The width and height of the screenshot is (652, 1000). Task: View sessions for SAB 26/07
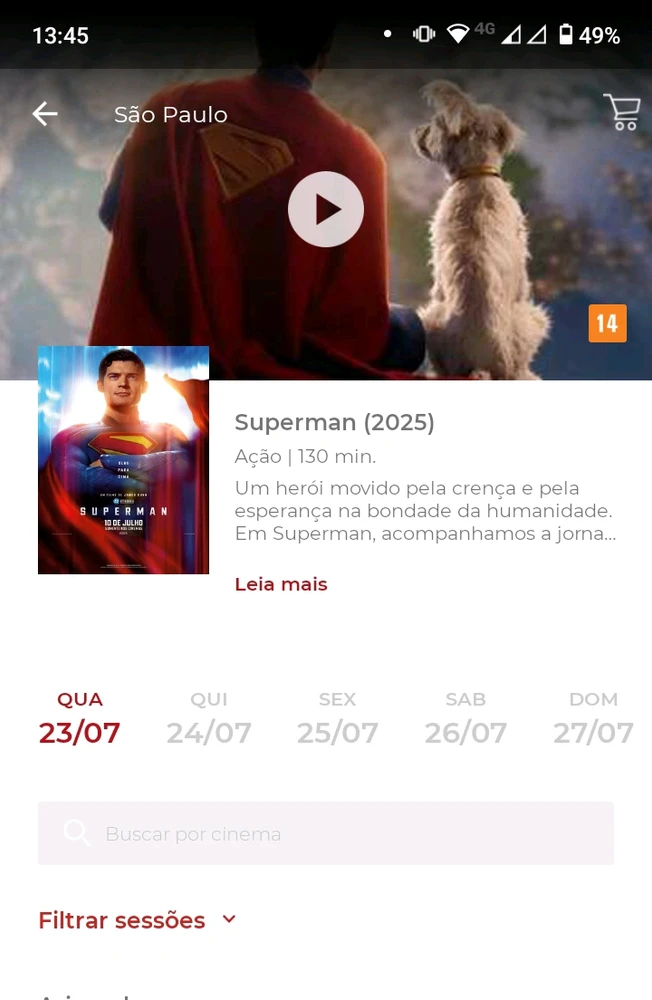[x=465, y=719]
